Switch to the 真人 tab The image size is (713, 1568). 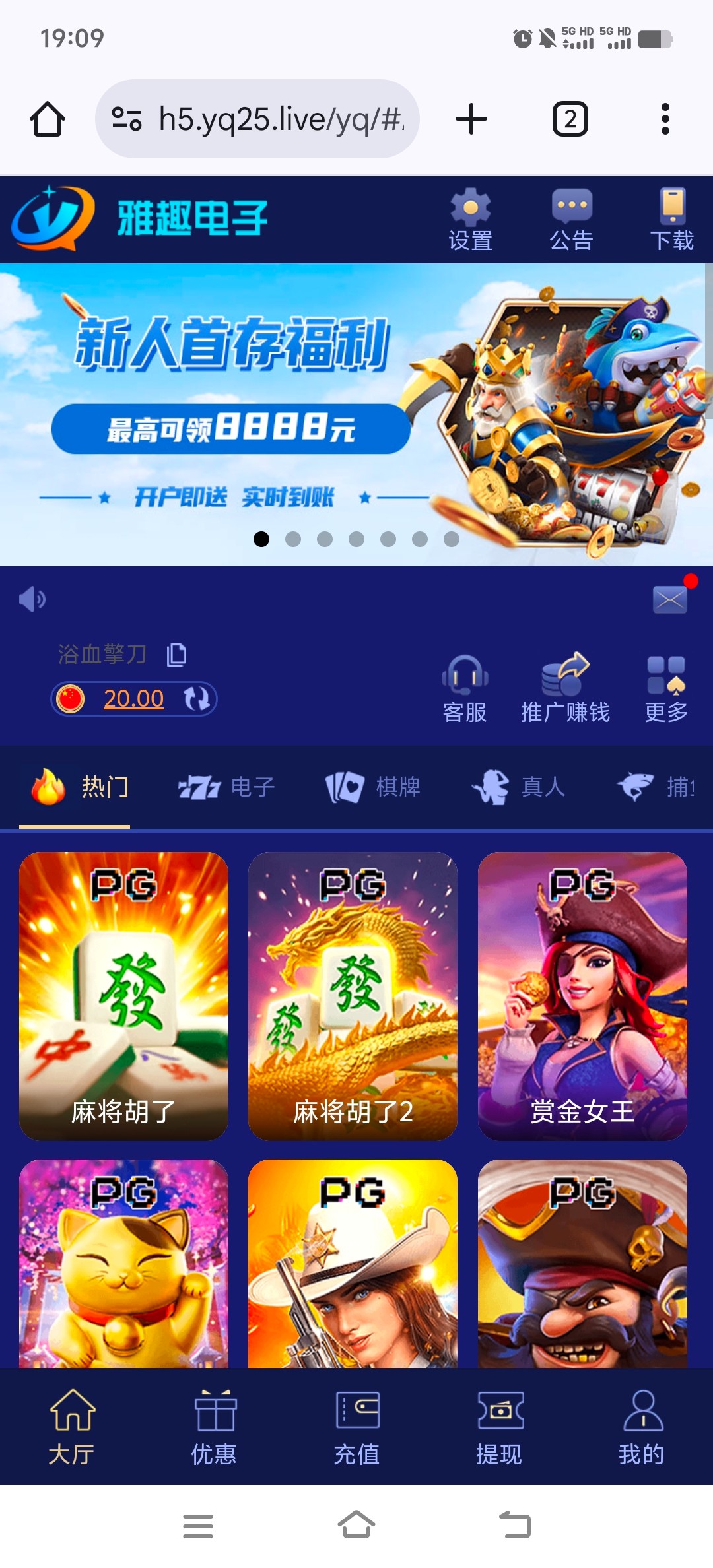[519, 787]
